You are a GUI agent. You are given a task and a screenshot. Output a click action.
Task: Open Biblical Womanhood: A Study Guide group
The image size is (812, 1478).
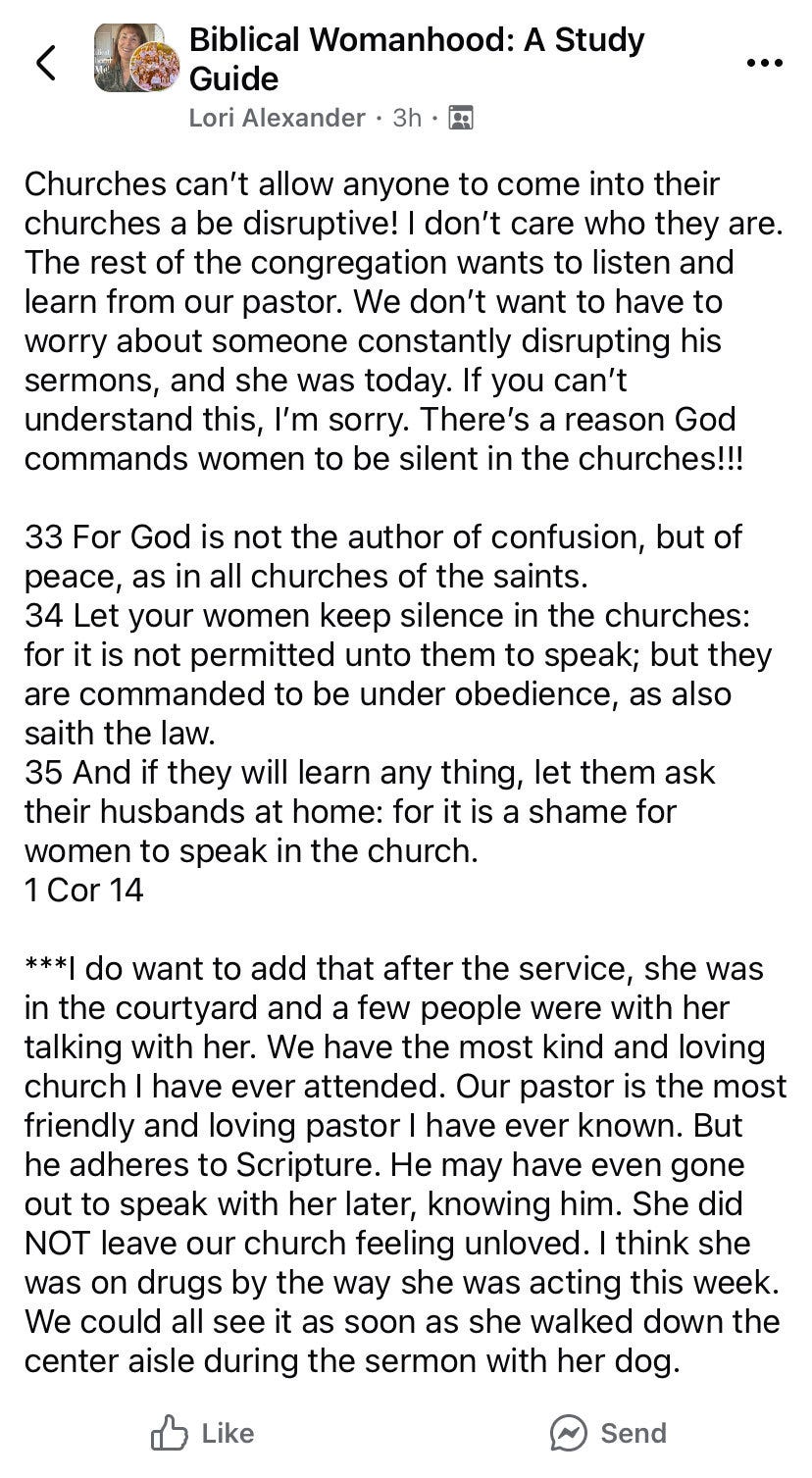pyautogui.click(x=416, y=59)
